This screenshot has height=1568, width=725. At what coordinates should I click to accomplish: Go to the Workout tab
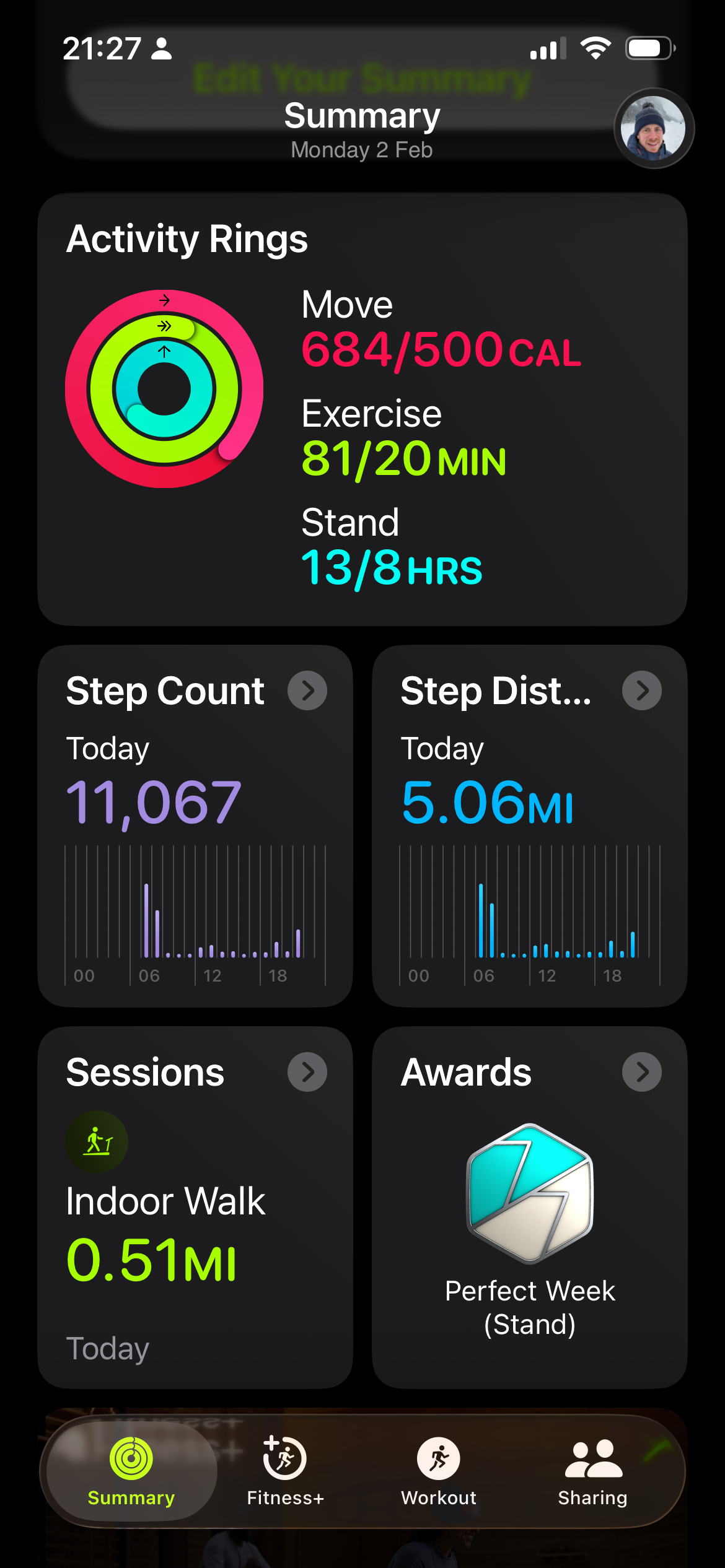[x=439, y=1471]
